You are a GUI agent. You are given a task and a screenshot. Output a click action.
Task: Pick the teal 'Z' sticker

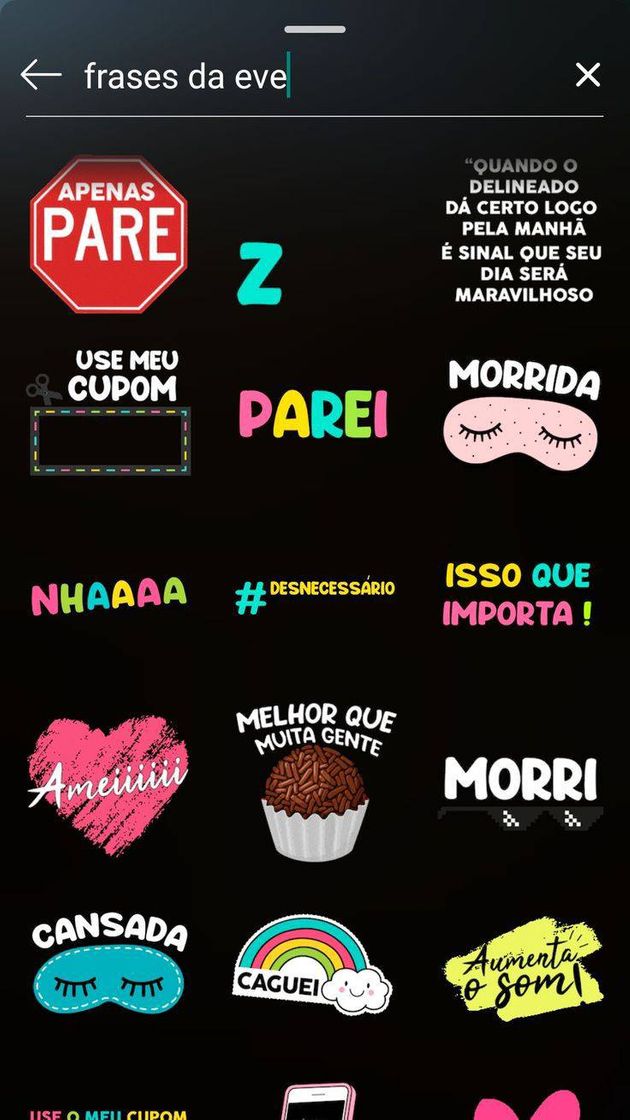(x=260, y=273)
